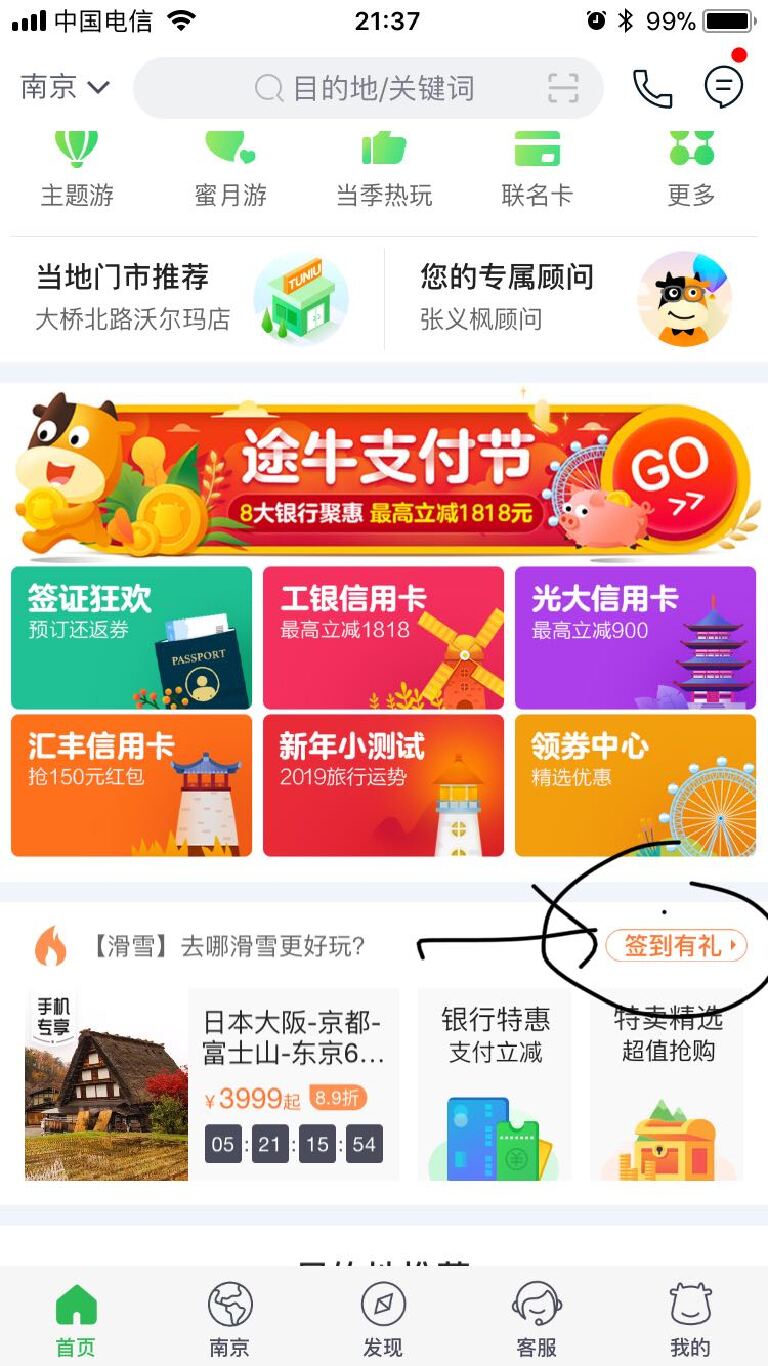Switch to the 客服 tab
The height and width of the screenshot is (1366, 768).
(537, 1320)
